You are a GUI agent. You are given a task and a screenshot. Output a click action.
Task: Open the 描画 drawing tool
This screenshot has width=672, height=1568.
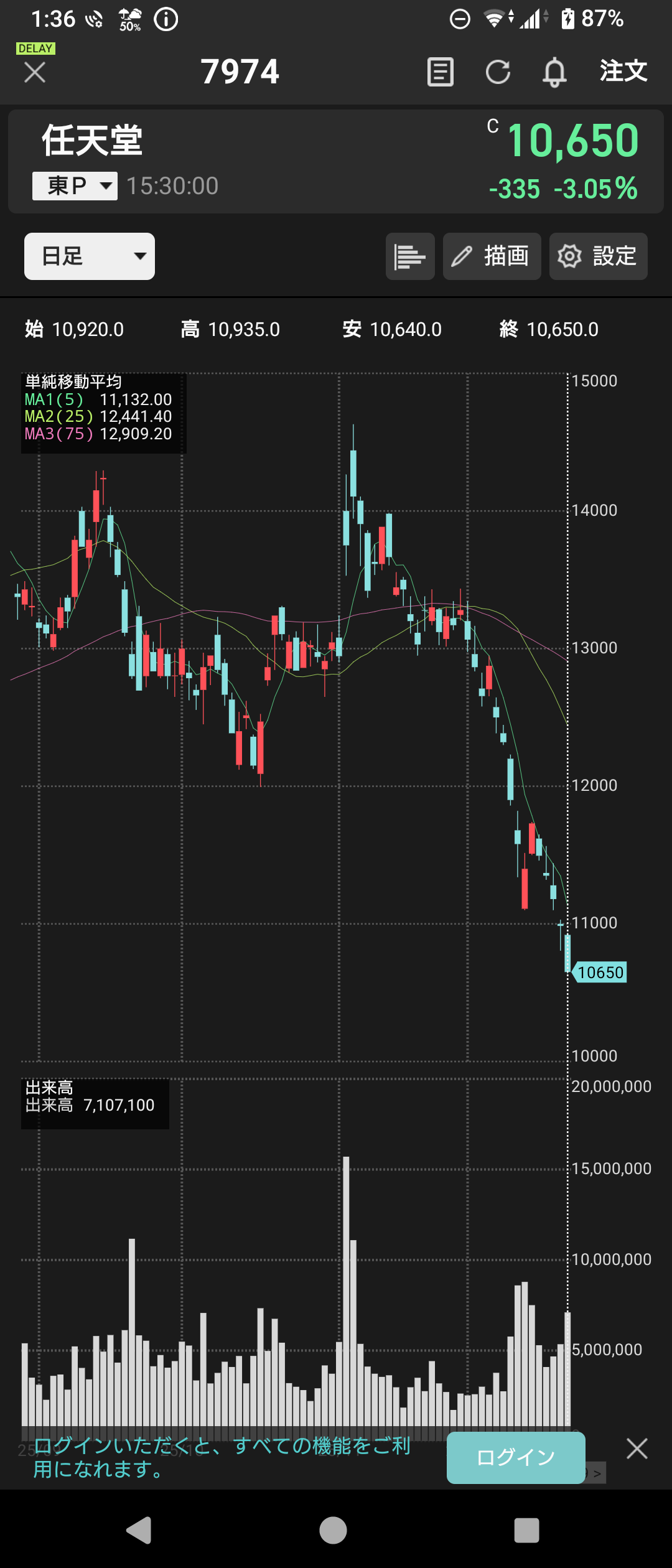[x=492, y=256]
